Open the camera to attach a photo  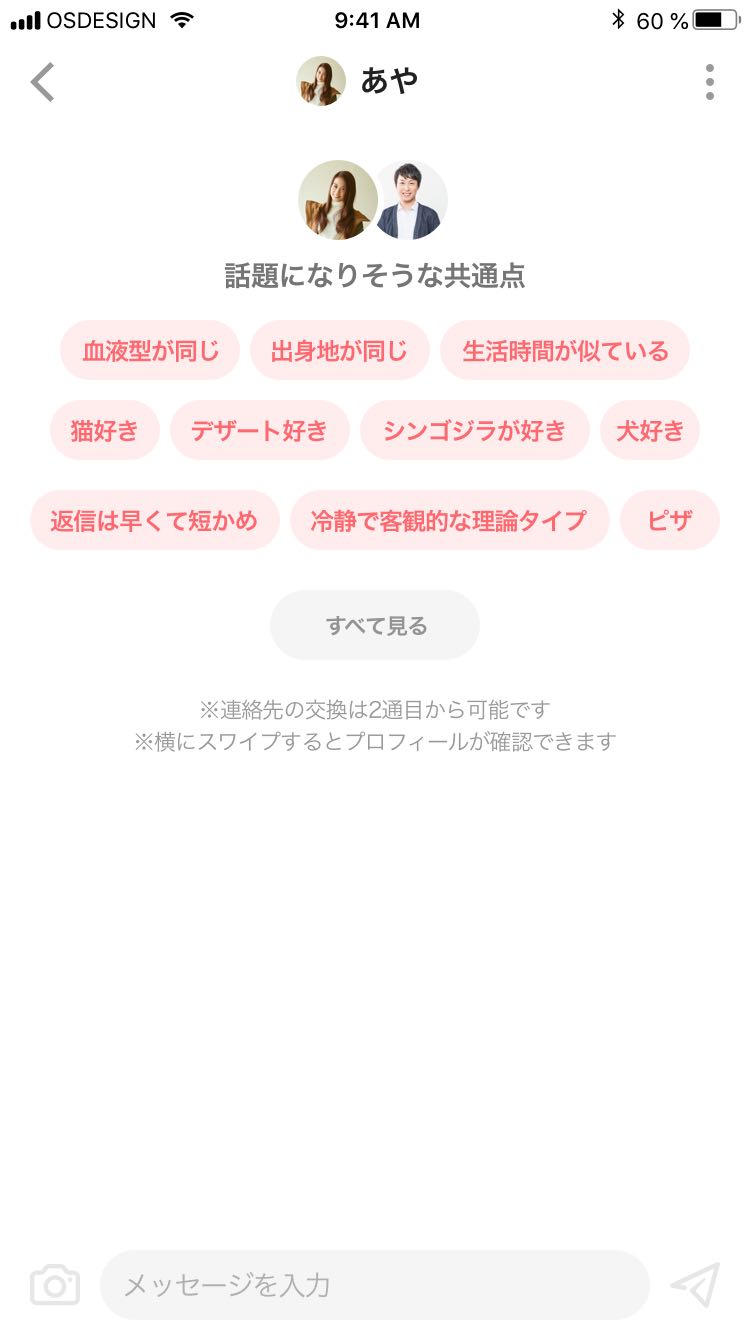[54, 1285]
